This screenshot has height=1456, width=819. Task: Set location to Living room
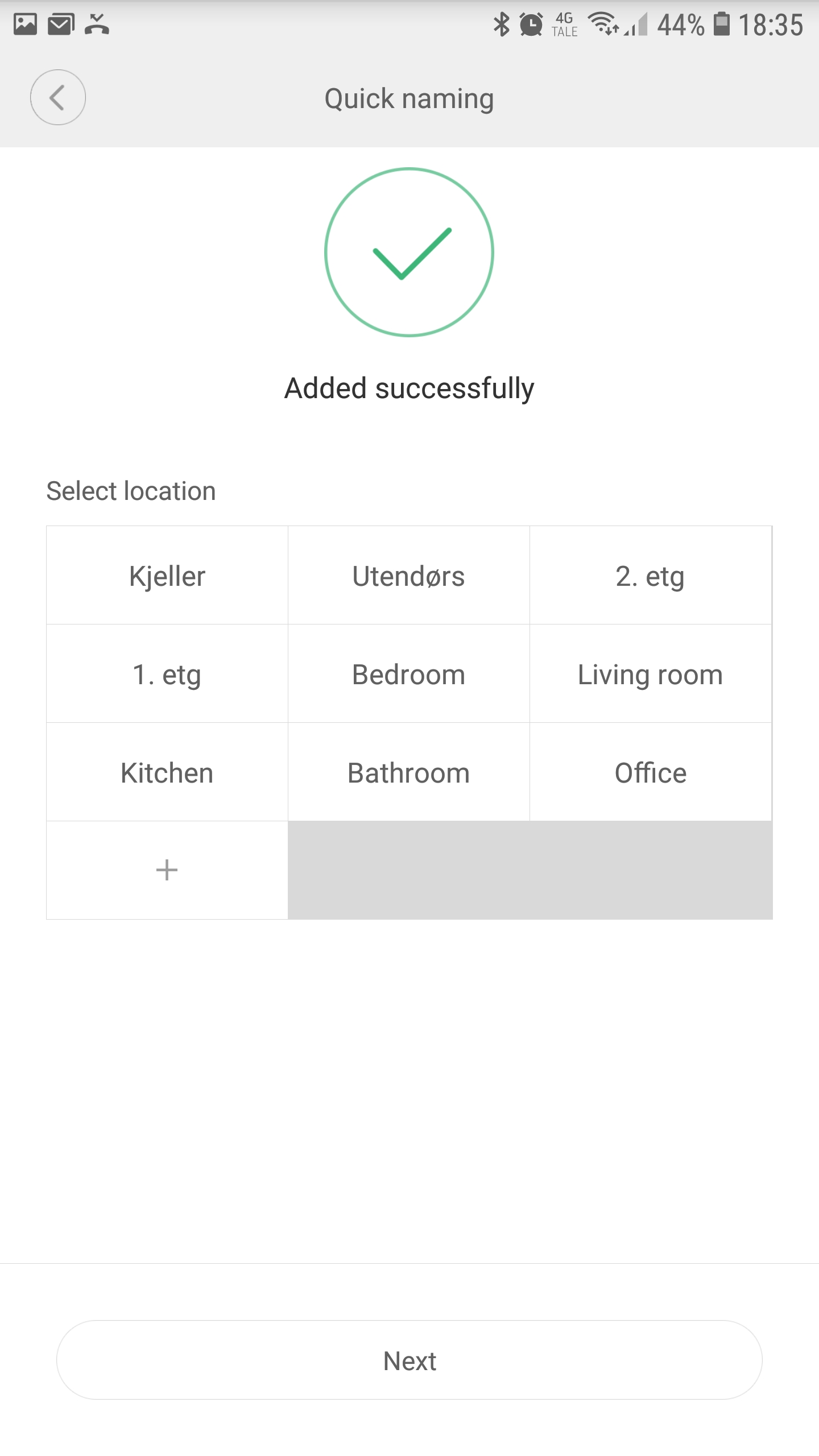pos(650,674)
